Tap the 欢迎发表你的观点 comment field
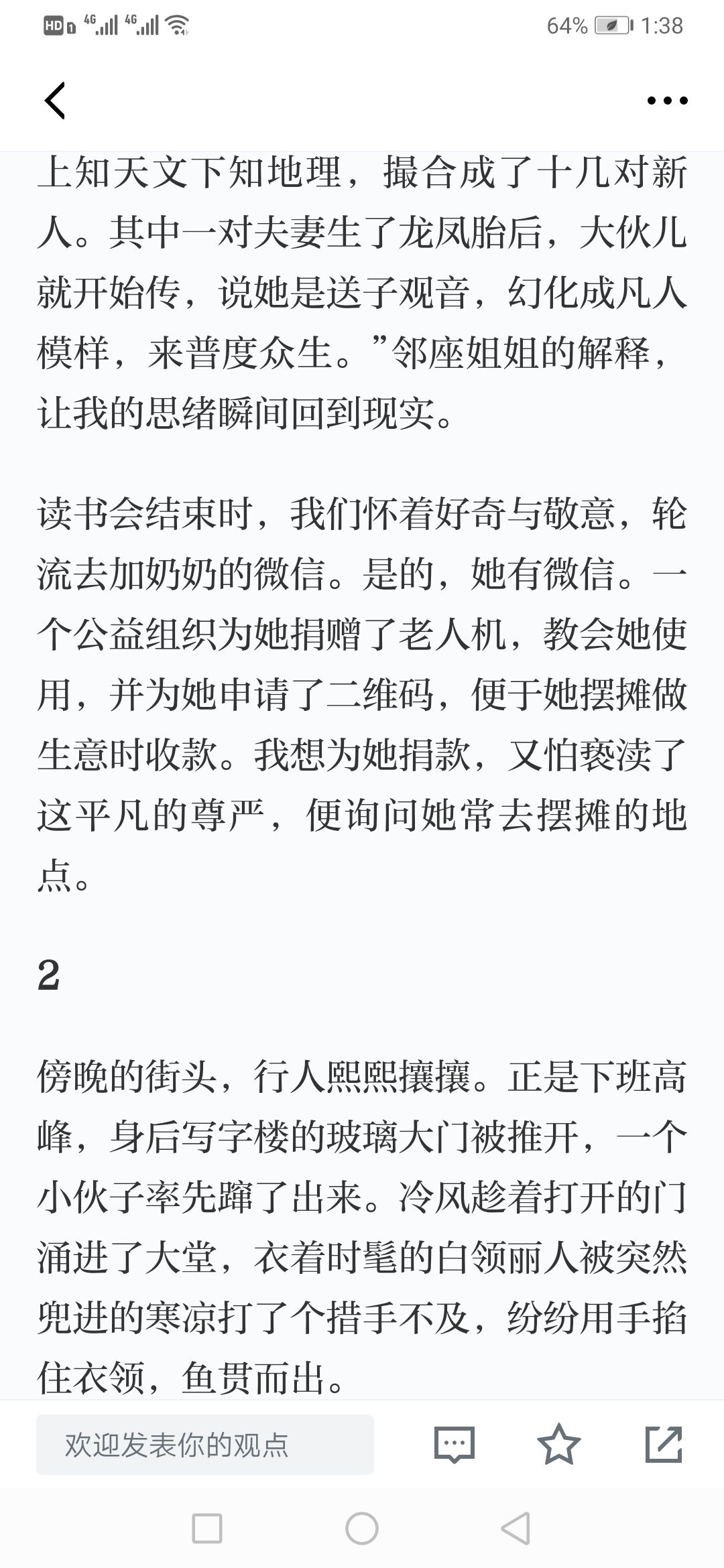 (x=204, y=1445)
